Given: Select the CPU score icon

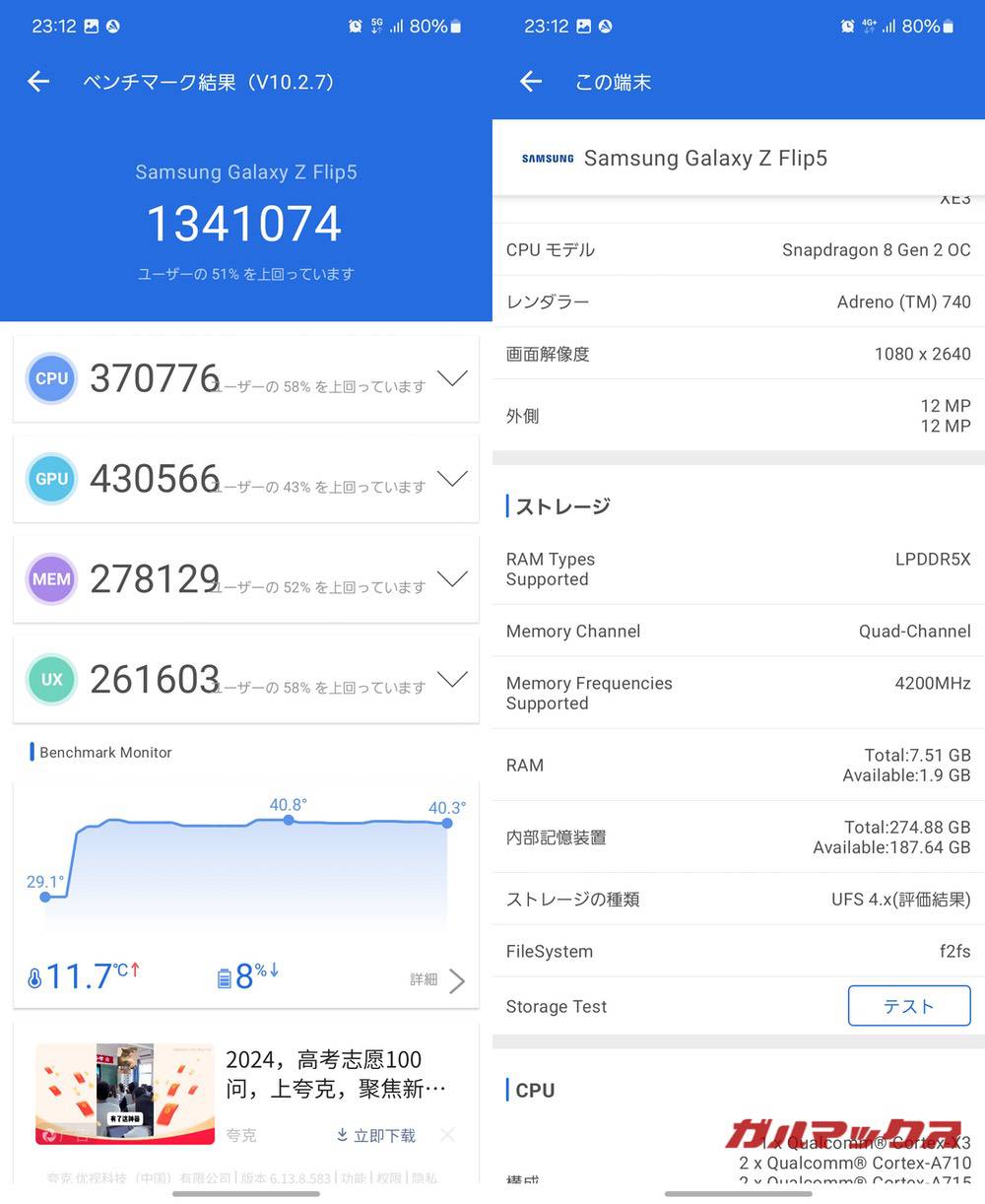Looking at the screenshot, I should click(50, 378).
